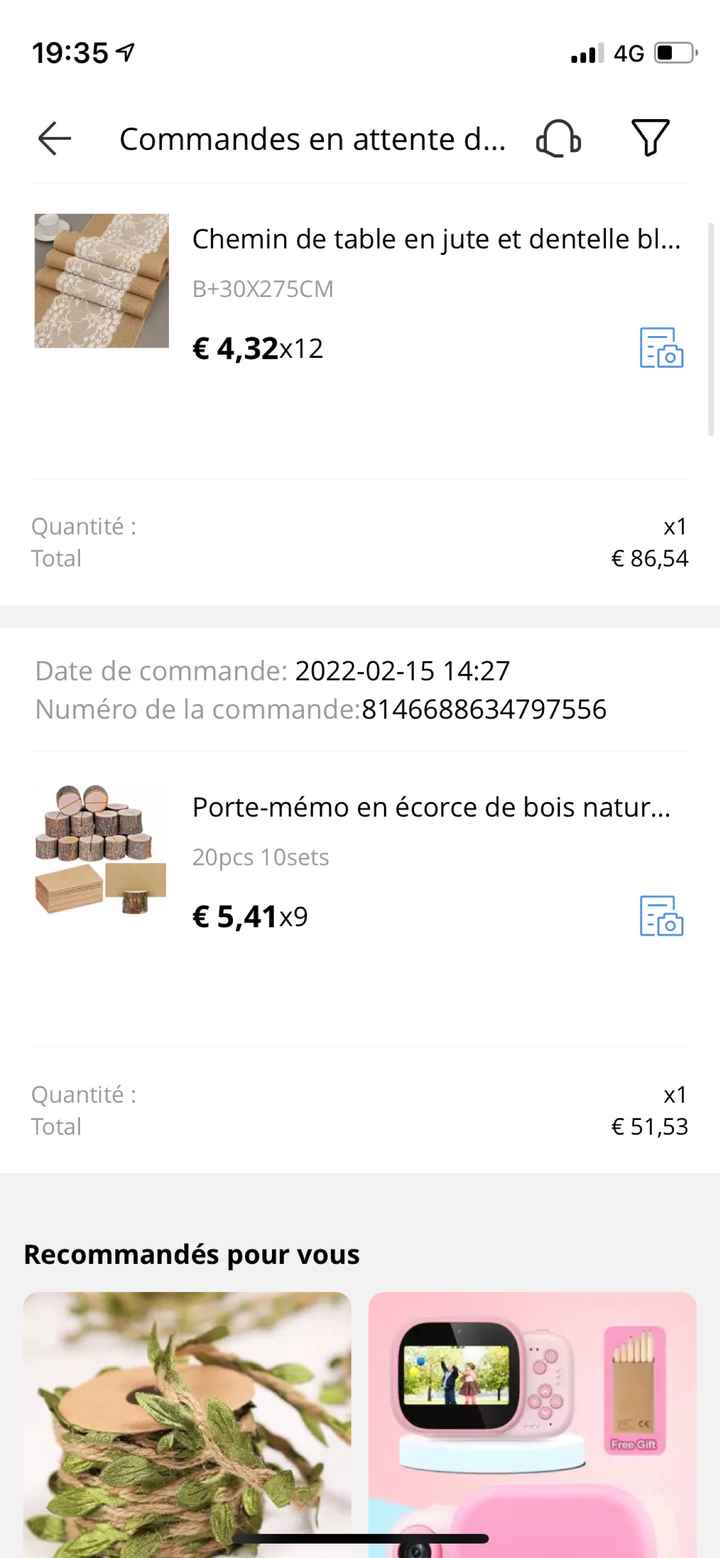Tap the Recommandés pour vous section header

tap(190, 1254)
